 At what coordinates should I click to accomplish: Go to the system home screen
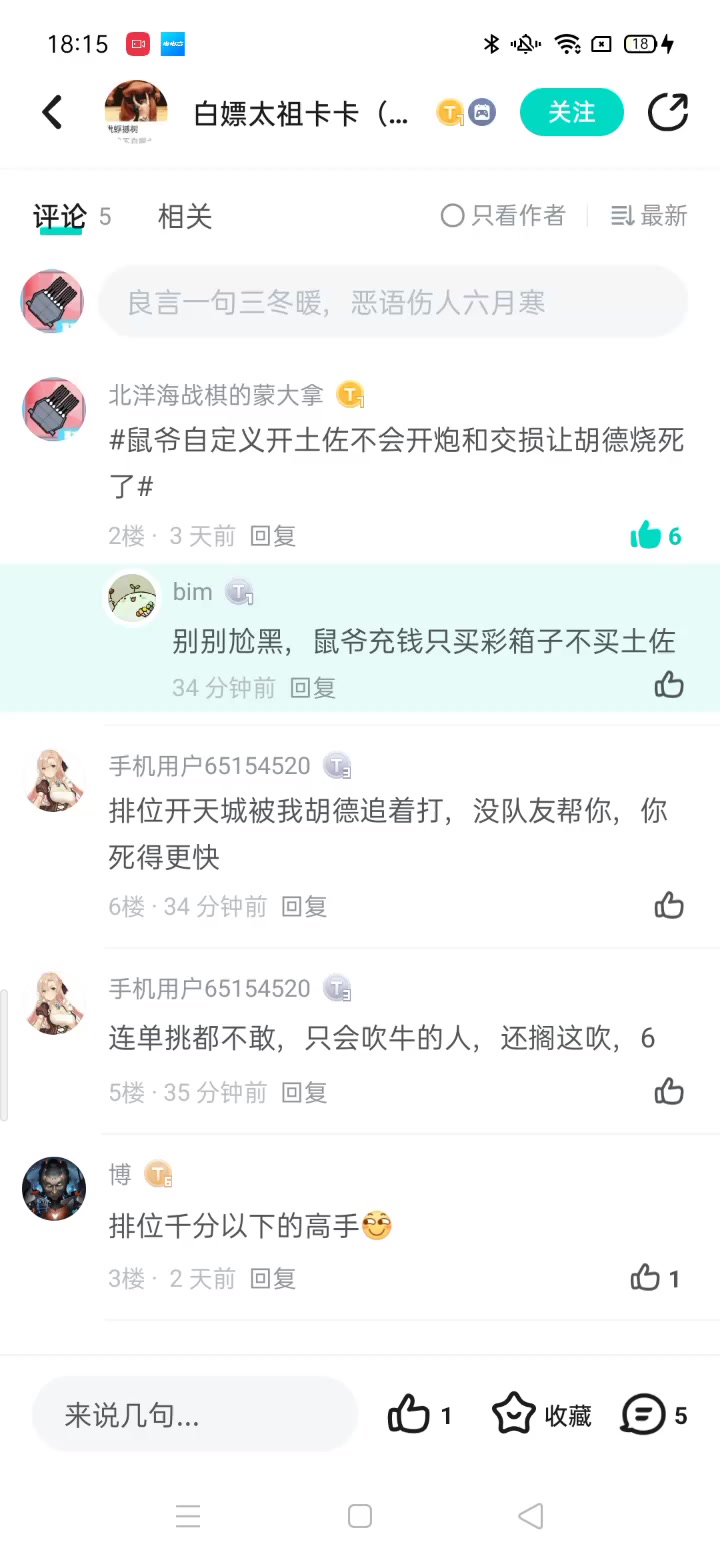pos(360,1516)
